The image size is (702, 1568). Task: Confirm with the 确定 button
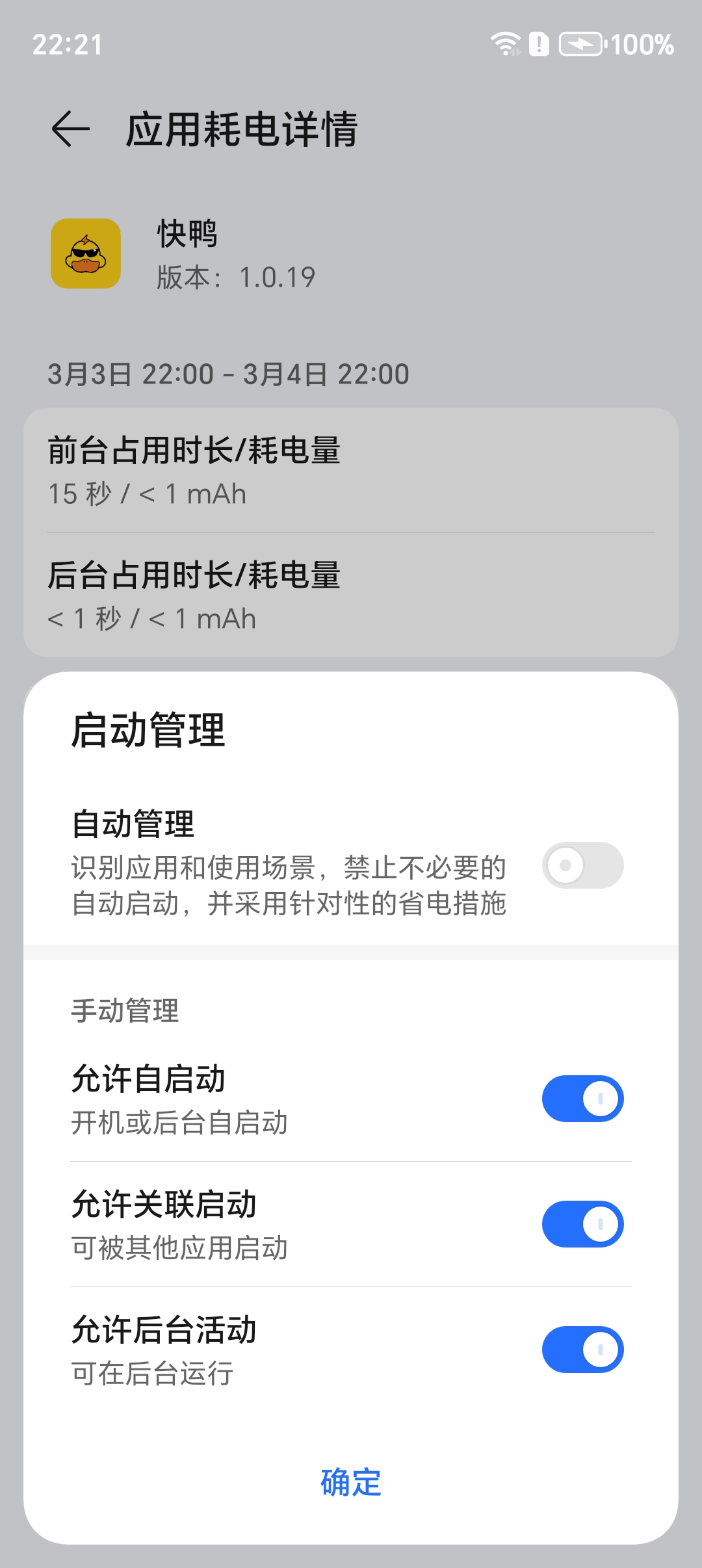pyautogui.click(x=351, y=1483)
